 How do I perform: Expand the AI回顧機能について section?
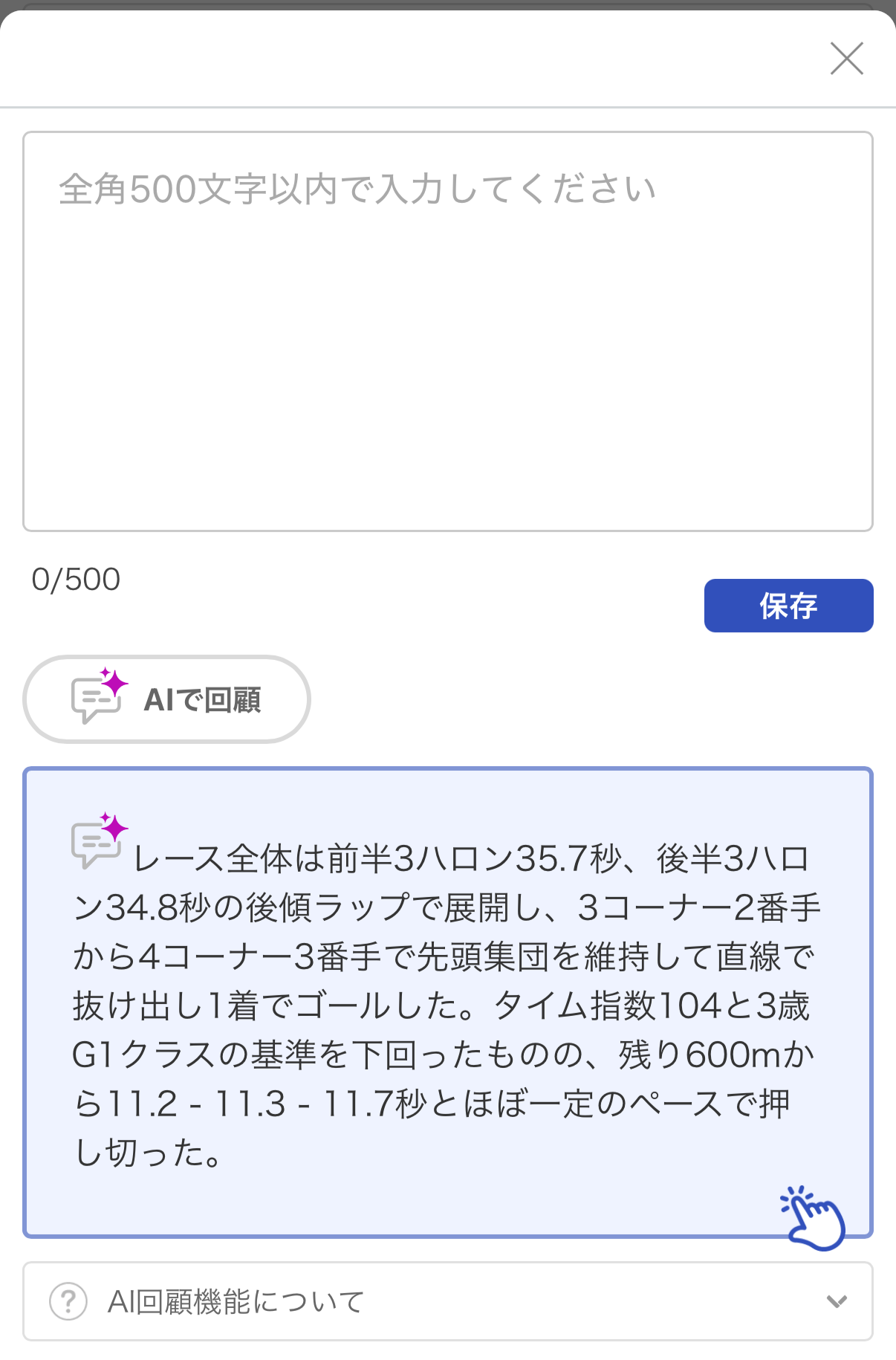point(447,1301)
